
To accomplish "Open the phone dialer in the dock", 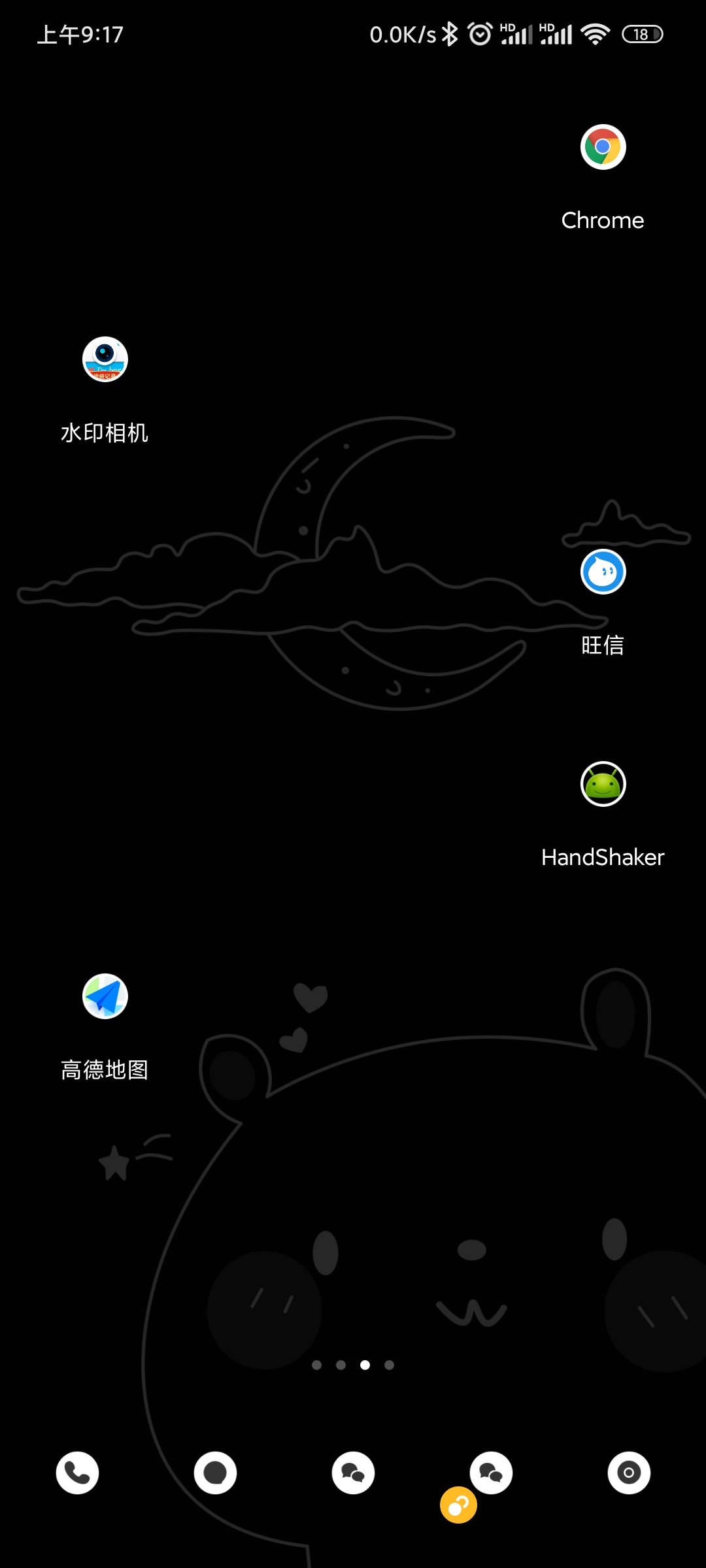I will tap(77, 1473).
